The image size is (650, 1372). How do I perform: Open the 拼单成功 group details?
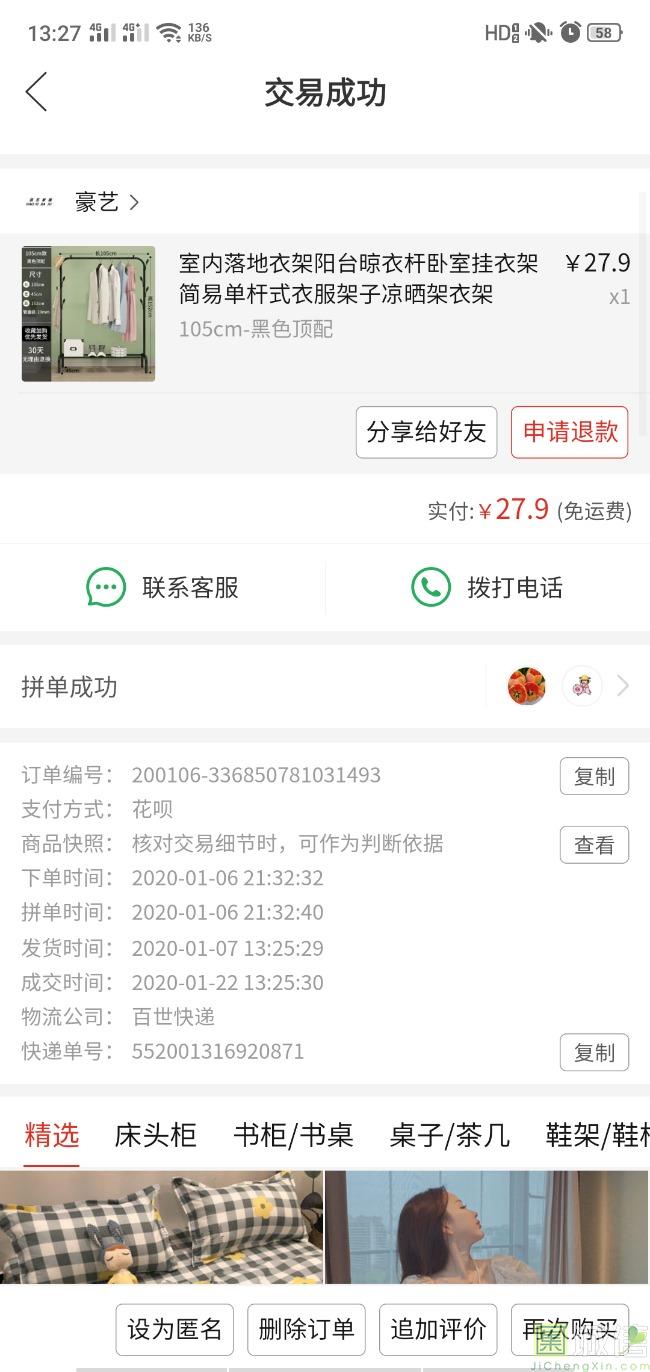click(325, 687)
